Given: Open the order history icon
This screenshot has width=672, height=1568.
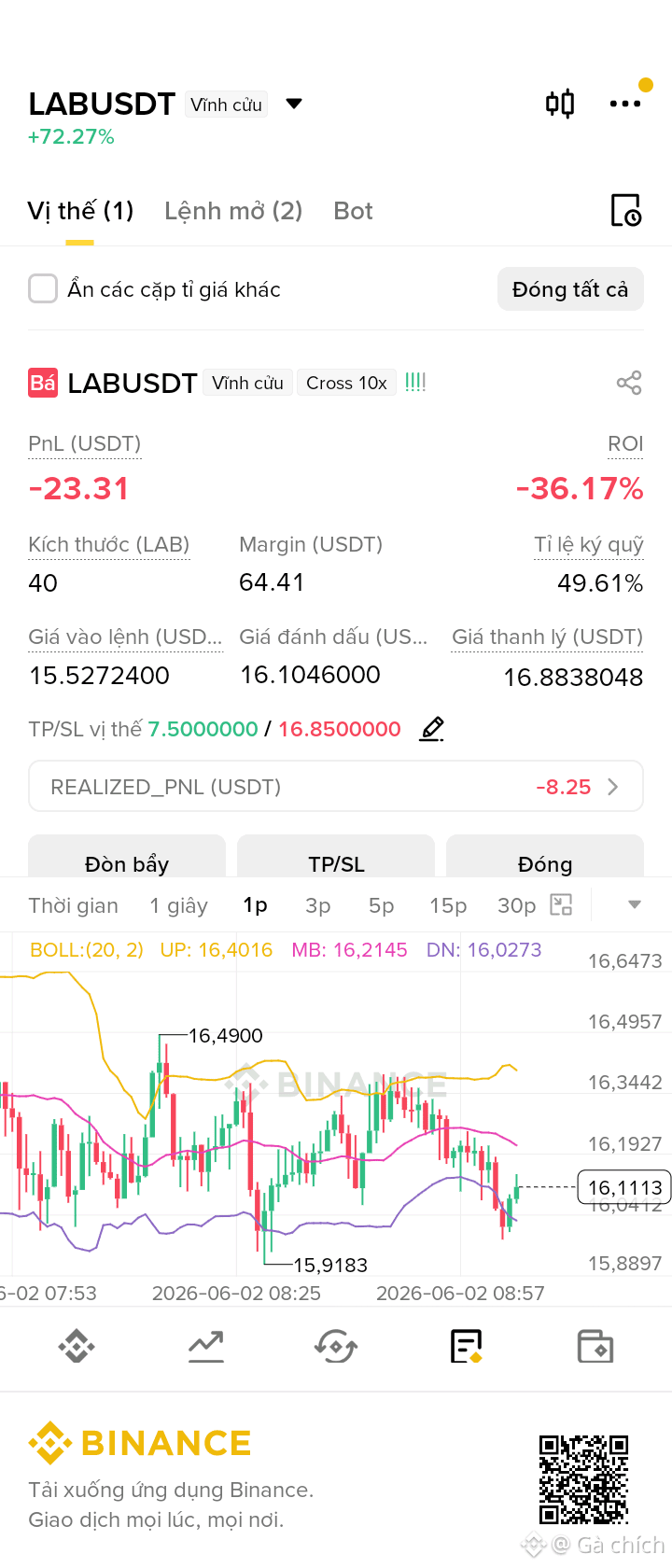Looking at the screenshot, I should click(625, 211).
